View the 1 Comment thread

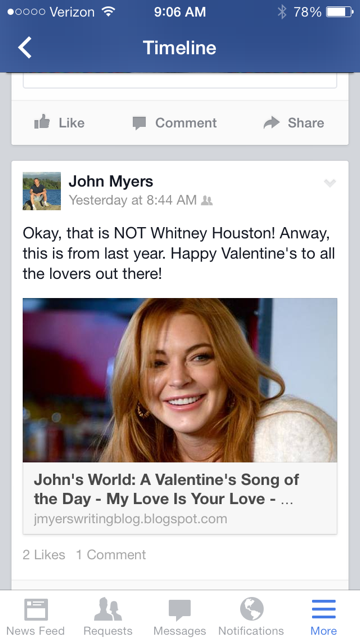click(111, 555)
